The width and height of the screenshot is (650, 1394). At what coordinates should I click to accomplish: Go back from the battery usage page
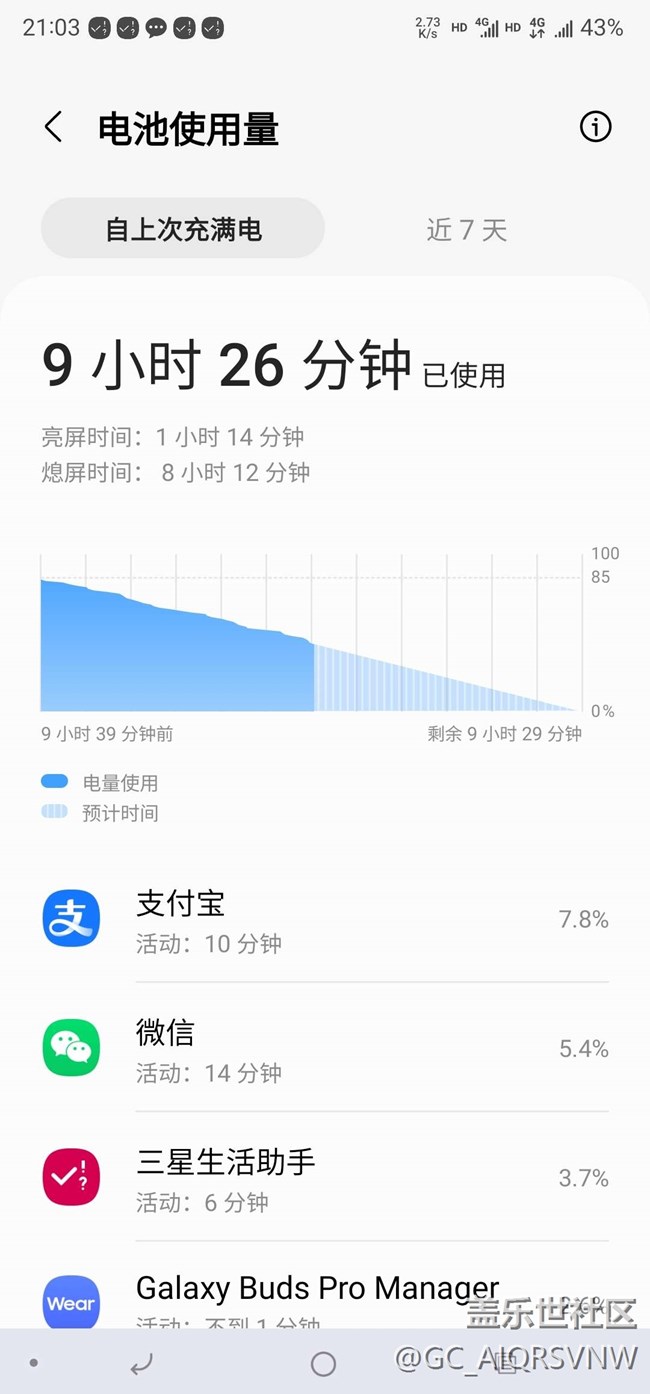(53, 127)
